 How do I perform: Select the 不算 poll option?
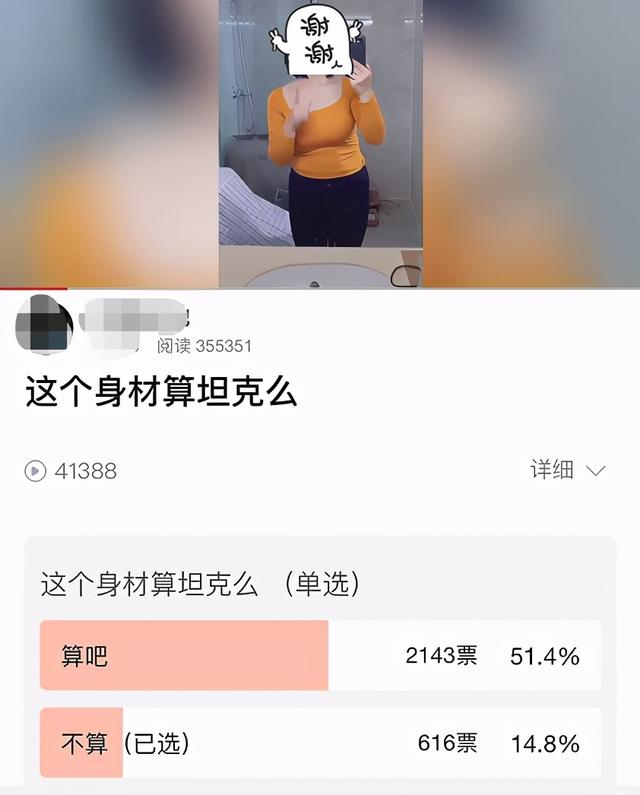pos(320,743)
